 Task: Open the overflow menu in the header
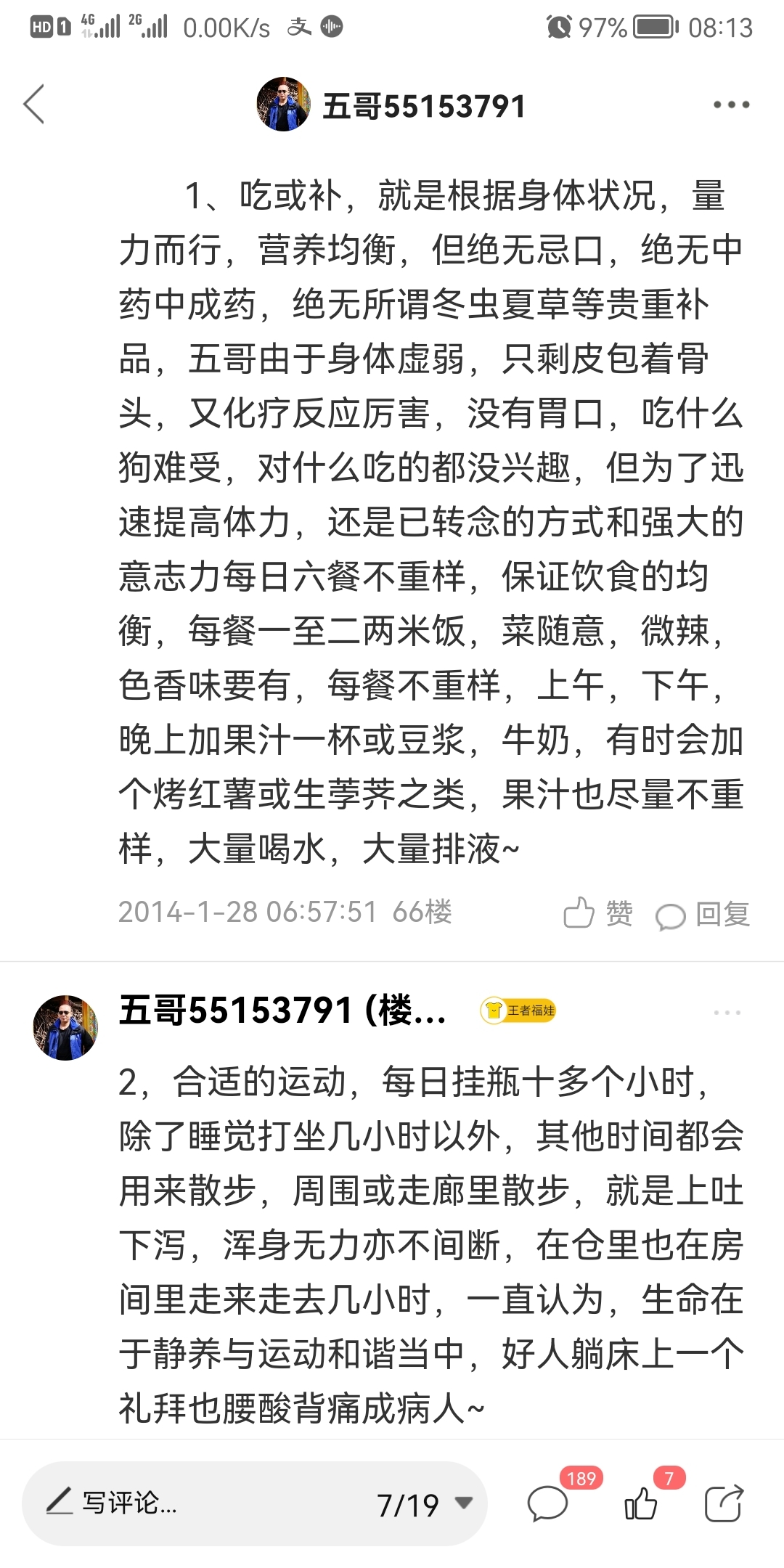(x=730, y=105)
